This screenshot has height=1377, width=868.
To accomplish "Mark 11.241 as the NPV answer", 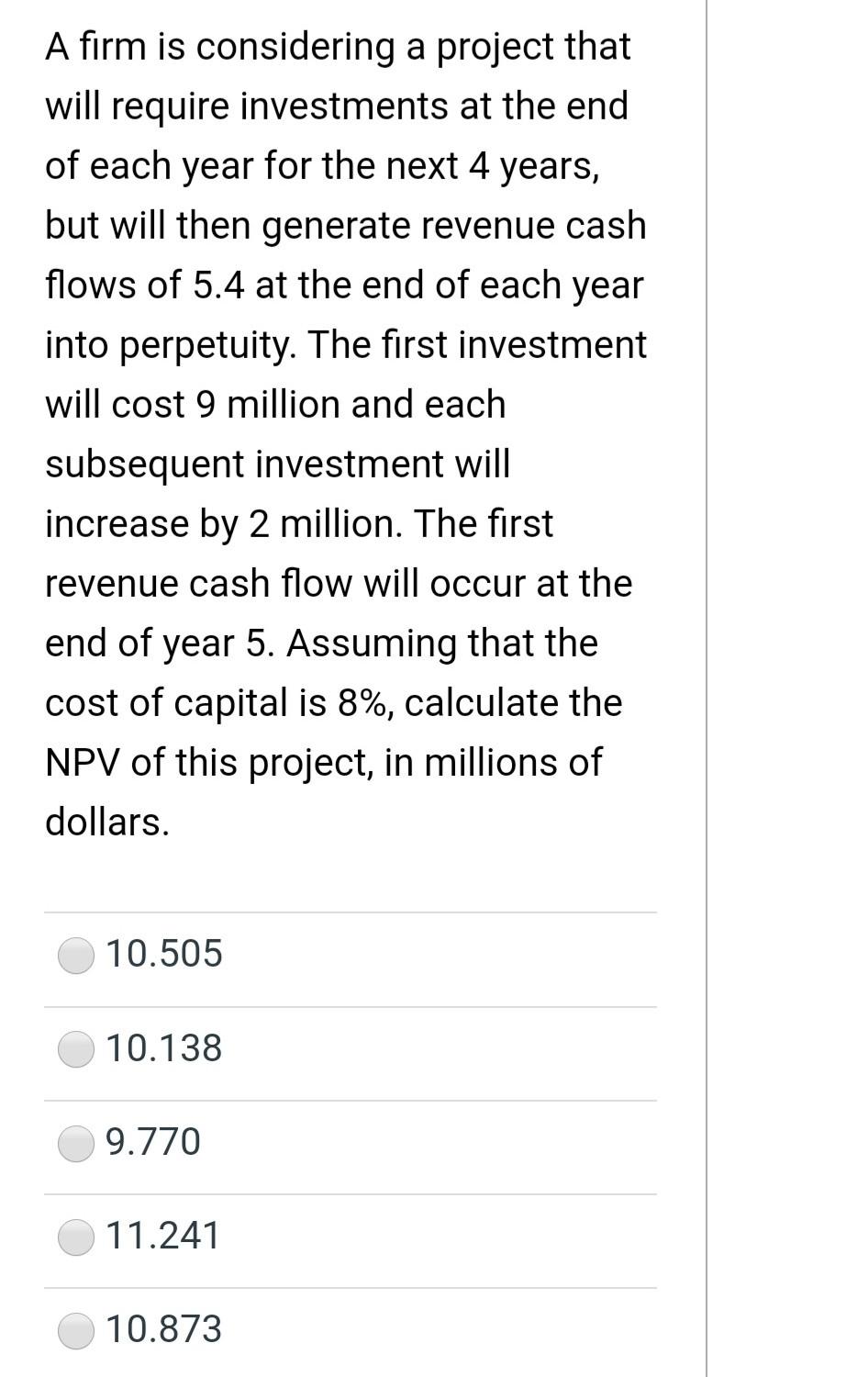I will click(76, 1237).
